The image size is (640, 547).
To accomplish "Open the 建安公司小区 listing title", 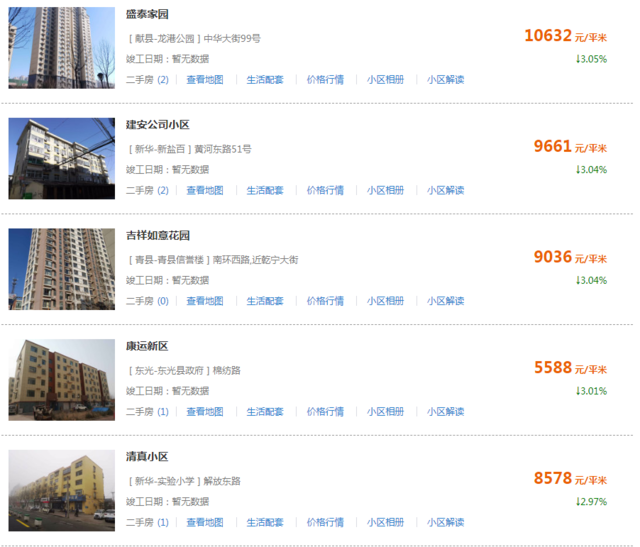I will coord(158,125).
